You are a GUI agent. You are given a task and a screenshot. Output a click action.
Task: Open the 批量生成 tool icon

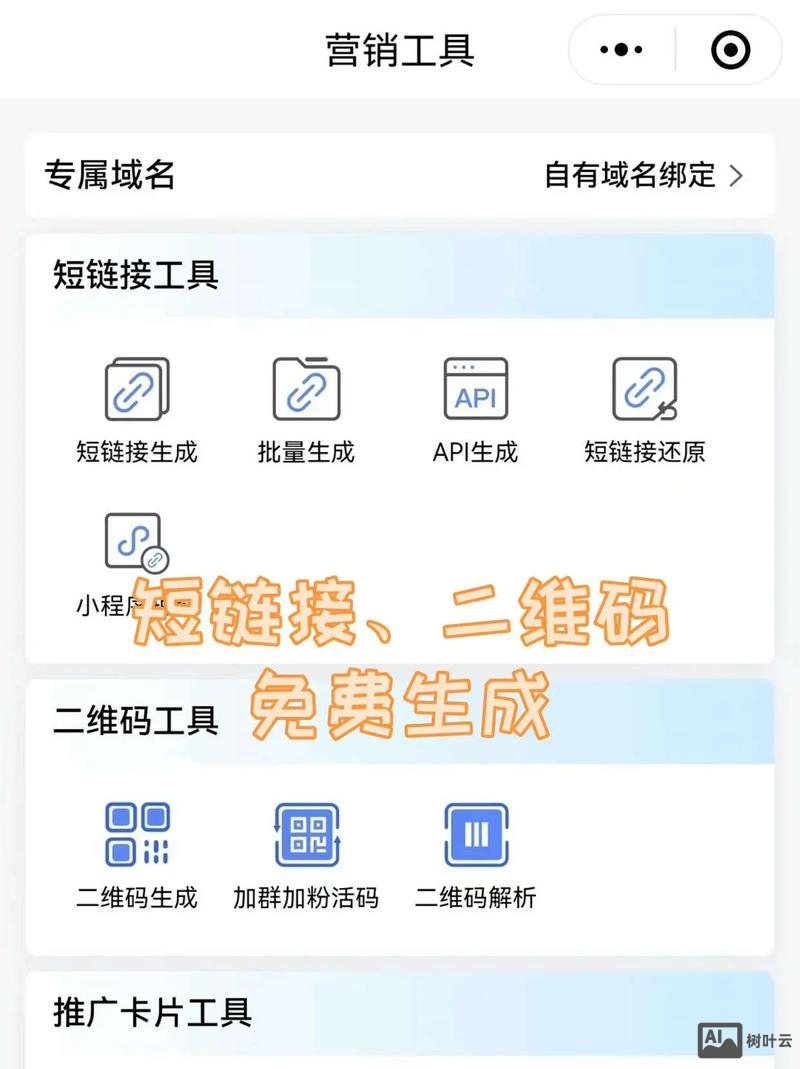point(305,388)
